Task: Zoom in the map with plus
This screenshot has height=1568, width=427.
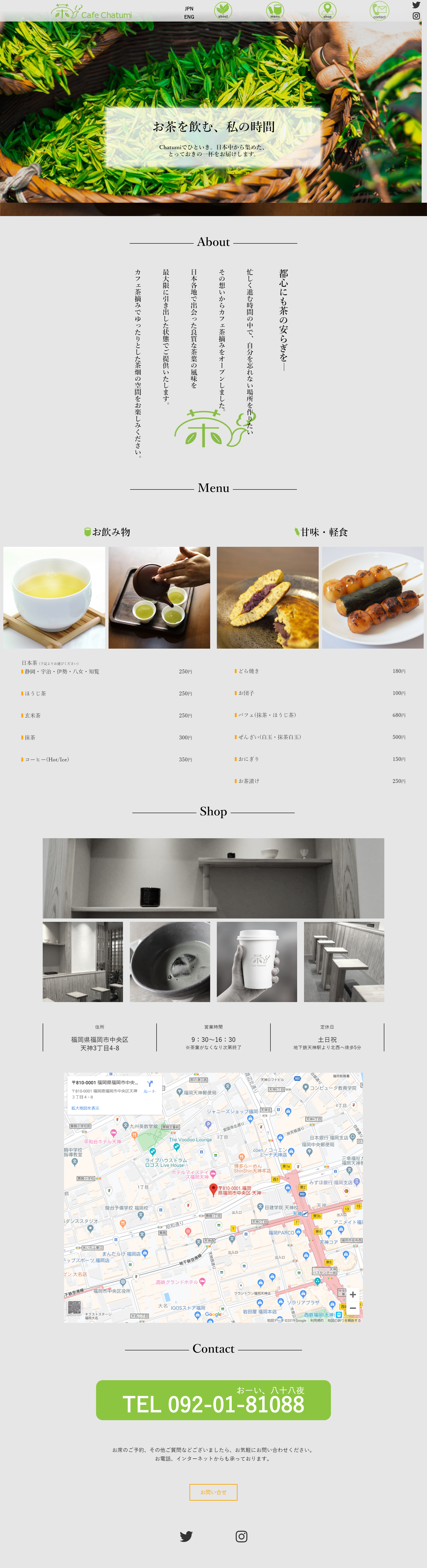Action: [x=353, y=1294]
